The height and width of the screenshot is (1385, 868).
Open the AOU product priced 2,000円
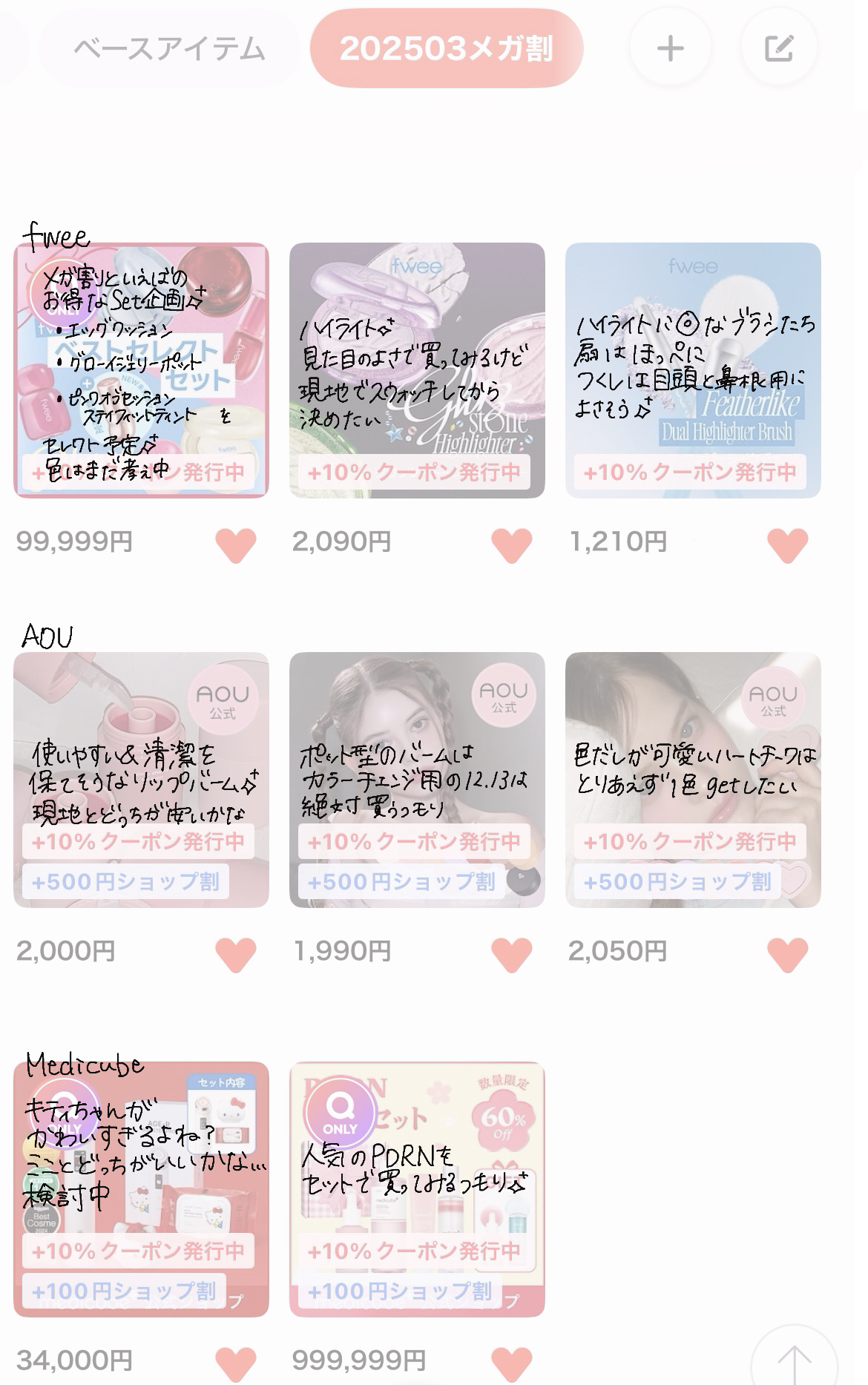click(x=141, y=780)
